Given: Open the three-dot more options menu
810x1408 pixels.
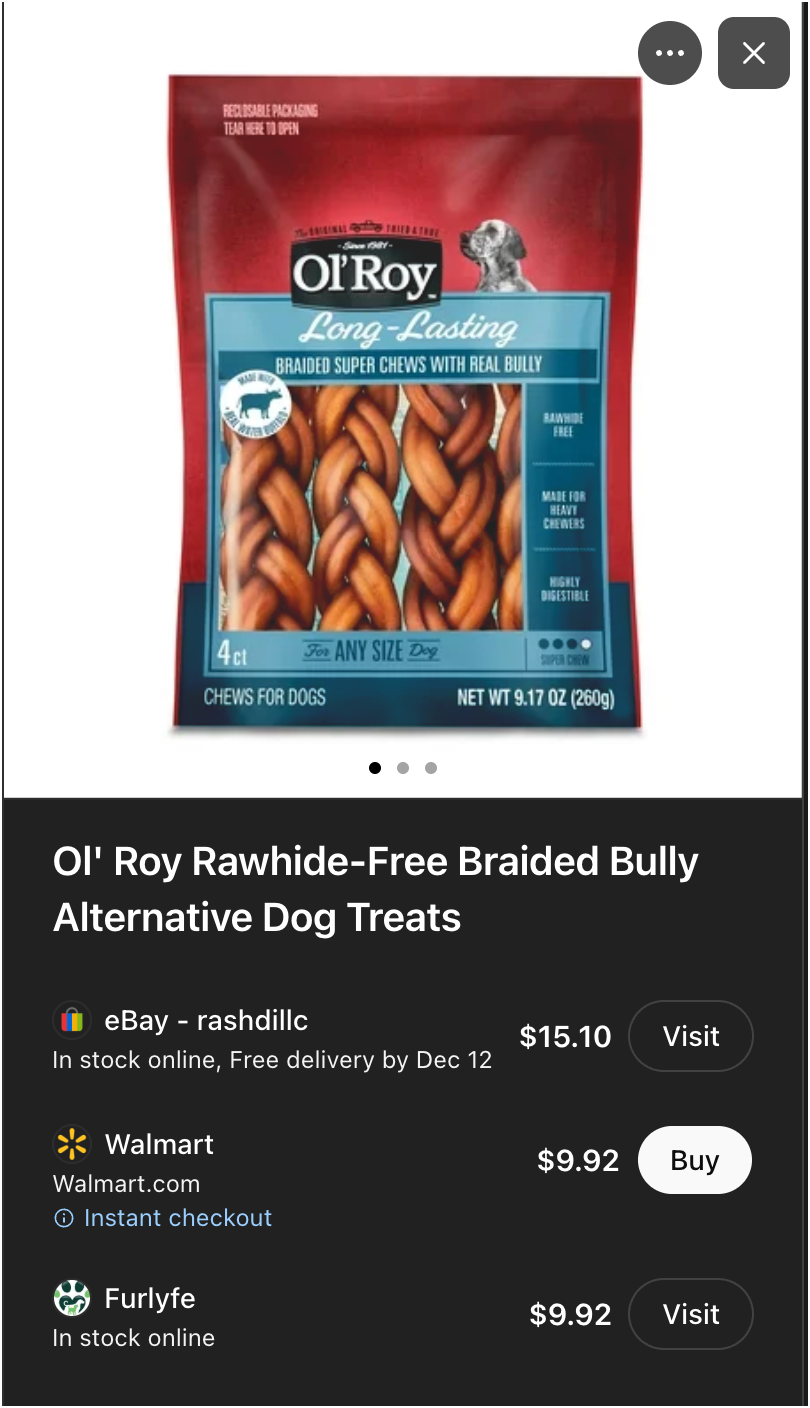Looking at the screenshot, I should (670, 53).
